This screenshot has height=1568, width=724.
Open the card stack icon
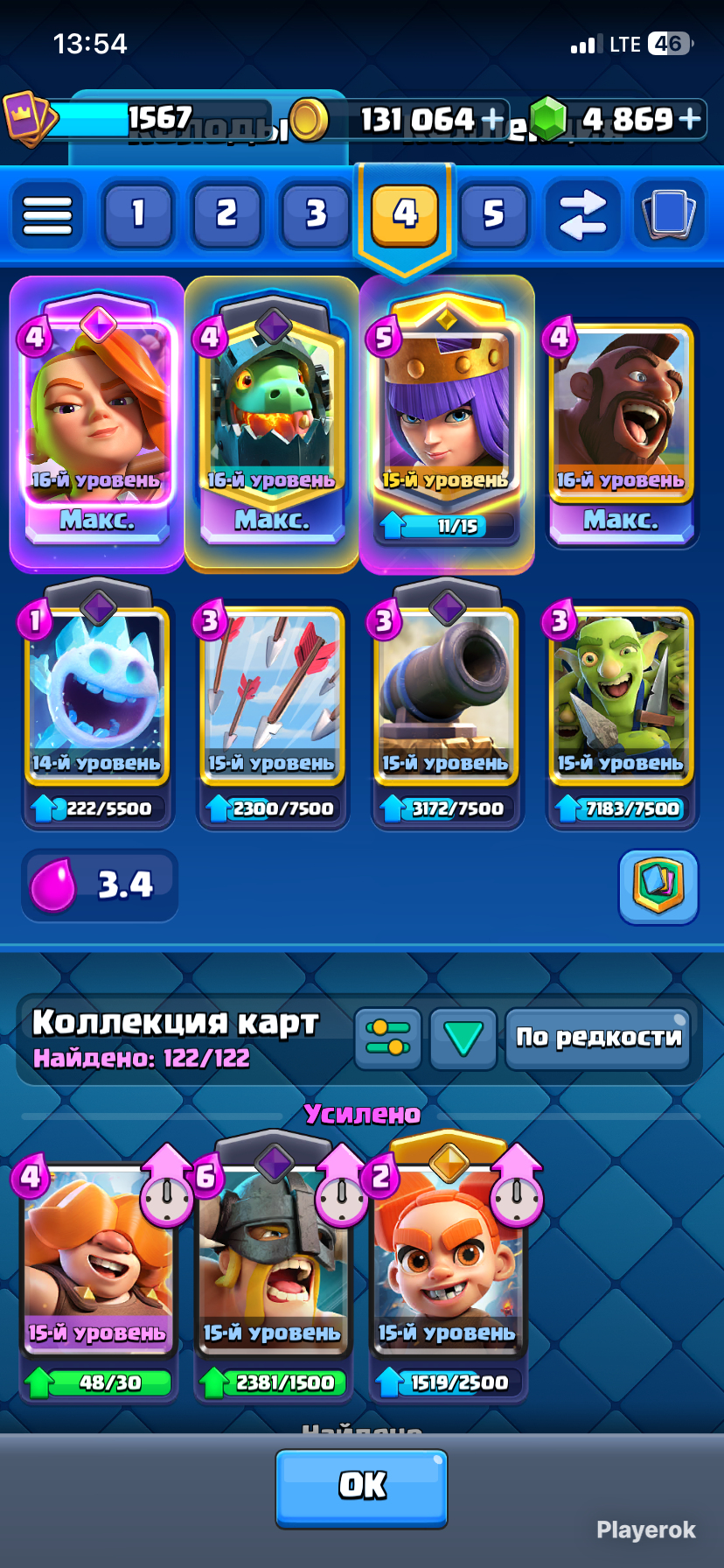click(670, 214)
